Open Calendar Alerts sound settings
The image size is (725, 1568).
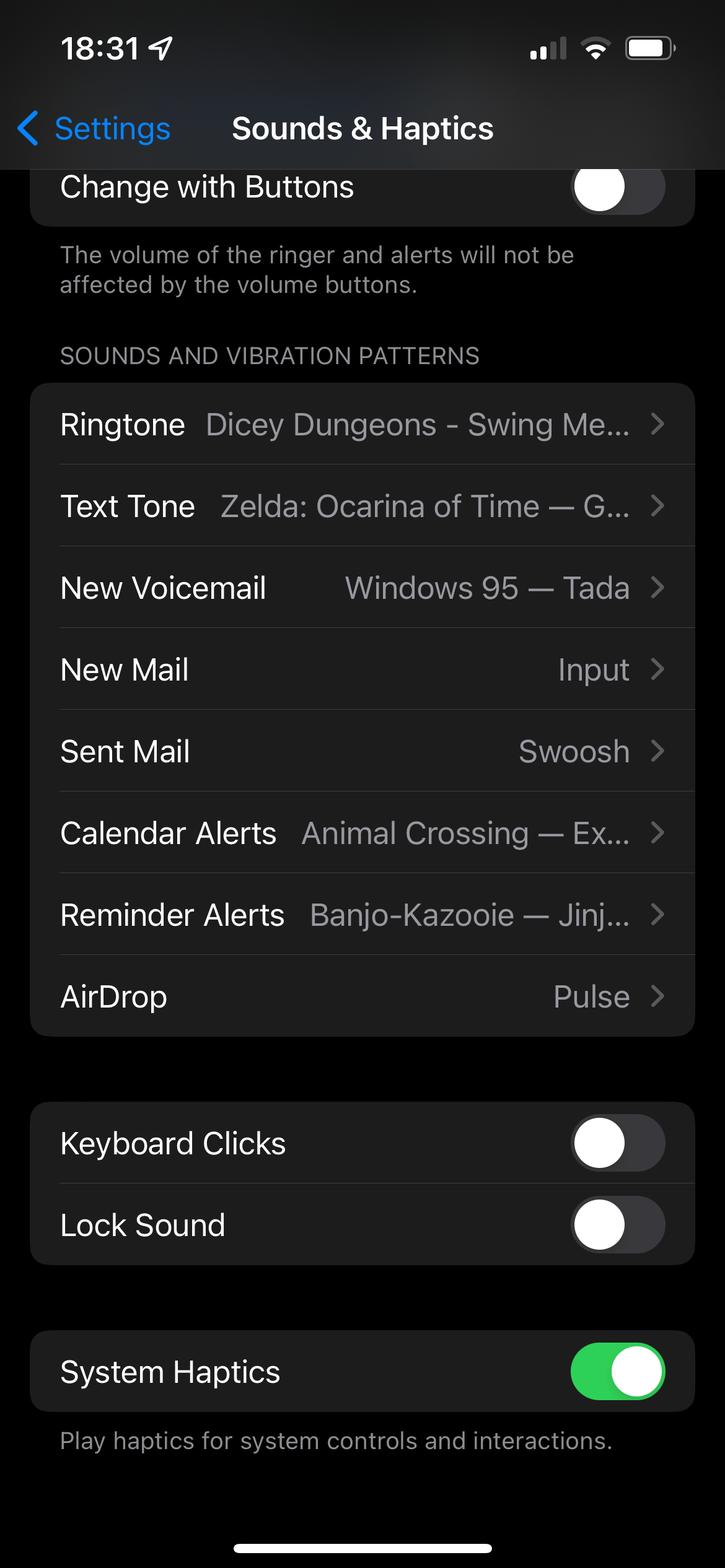click(362, 834)
